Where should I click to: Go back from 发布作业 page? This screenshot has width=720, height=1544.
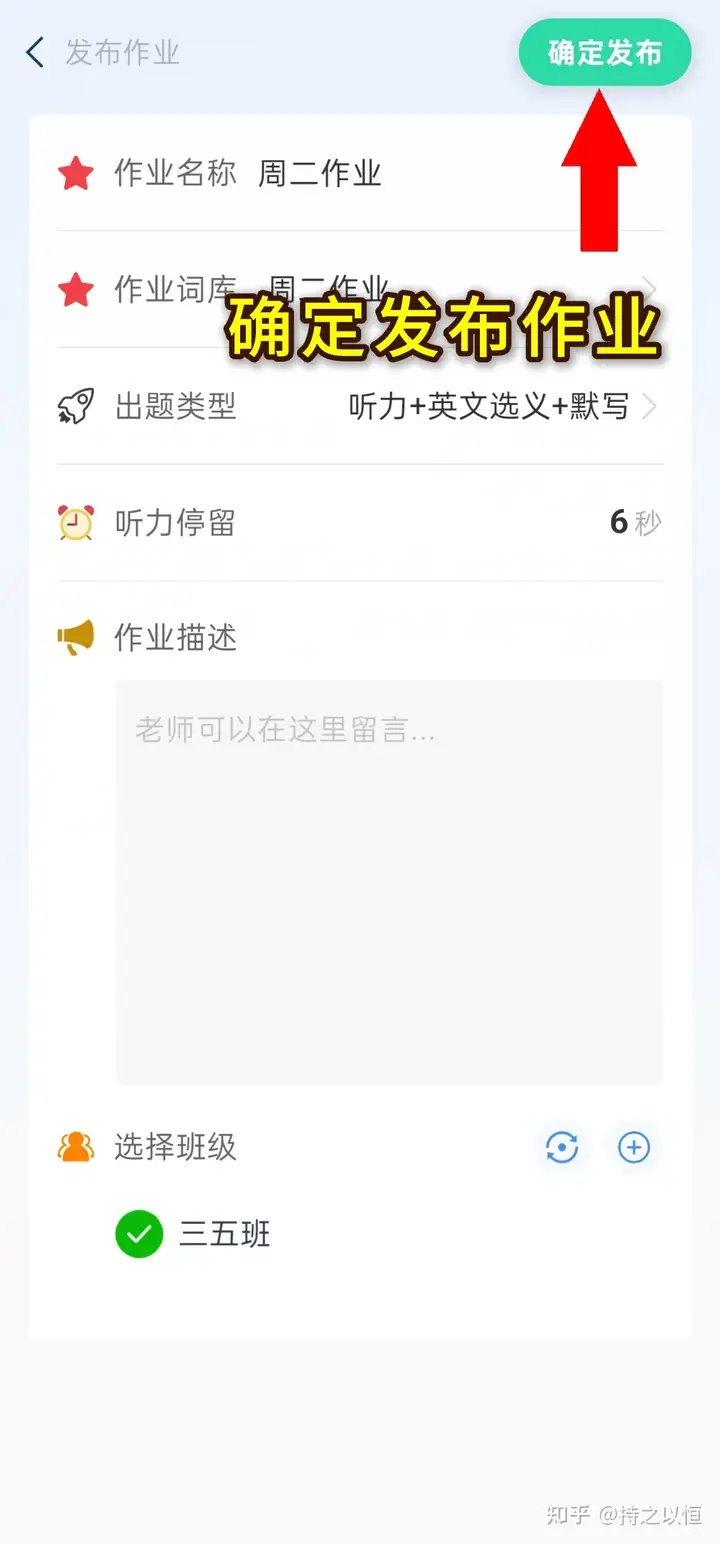36,52
